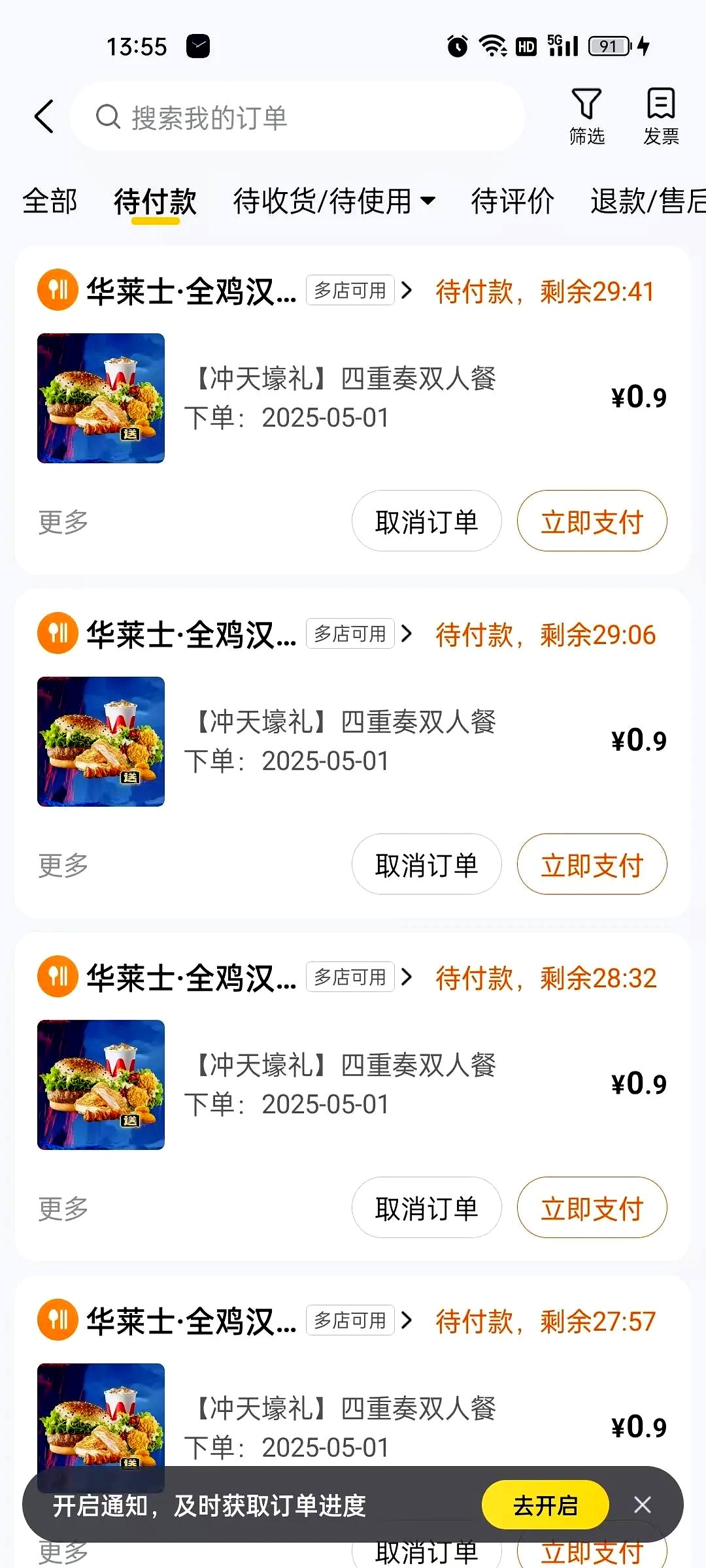
Task: Tap the store icon on the second 华莱士 order
Action: click(x=57, y=632)
